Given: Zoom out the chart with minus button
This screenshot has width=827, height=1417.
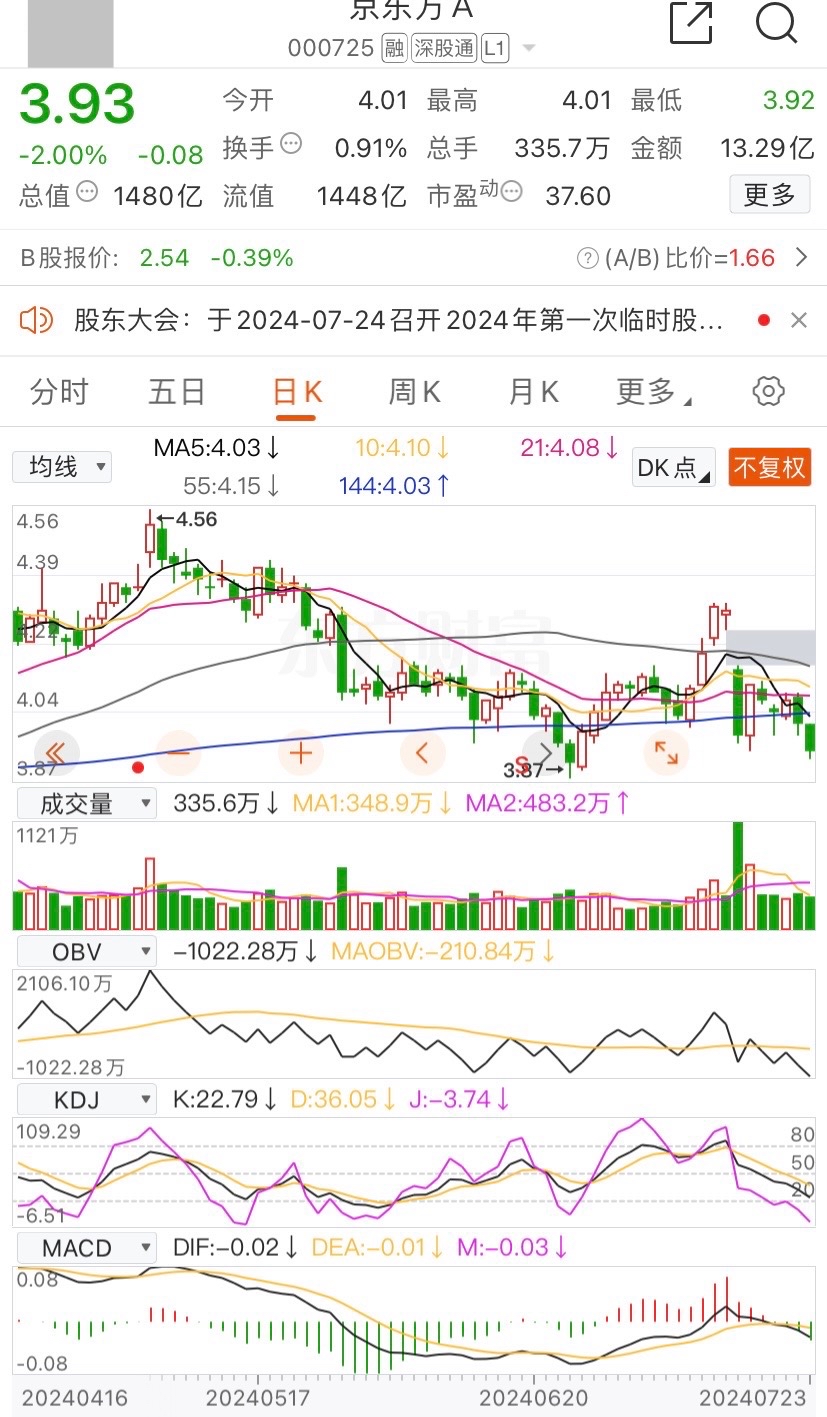Looking at the screenshot, I should point(179,752).
